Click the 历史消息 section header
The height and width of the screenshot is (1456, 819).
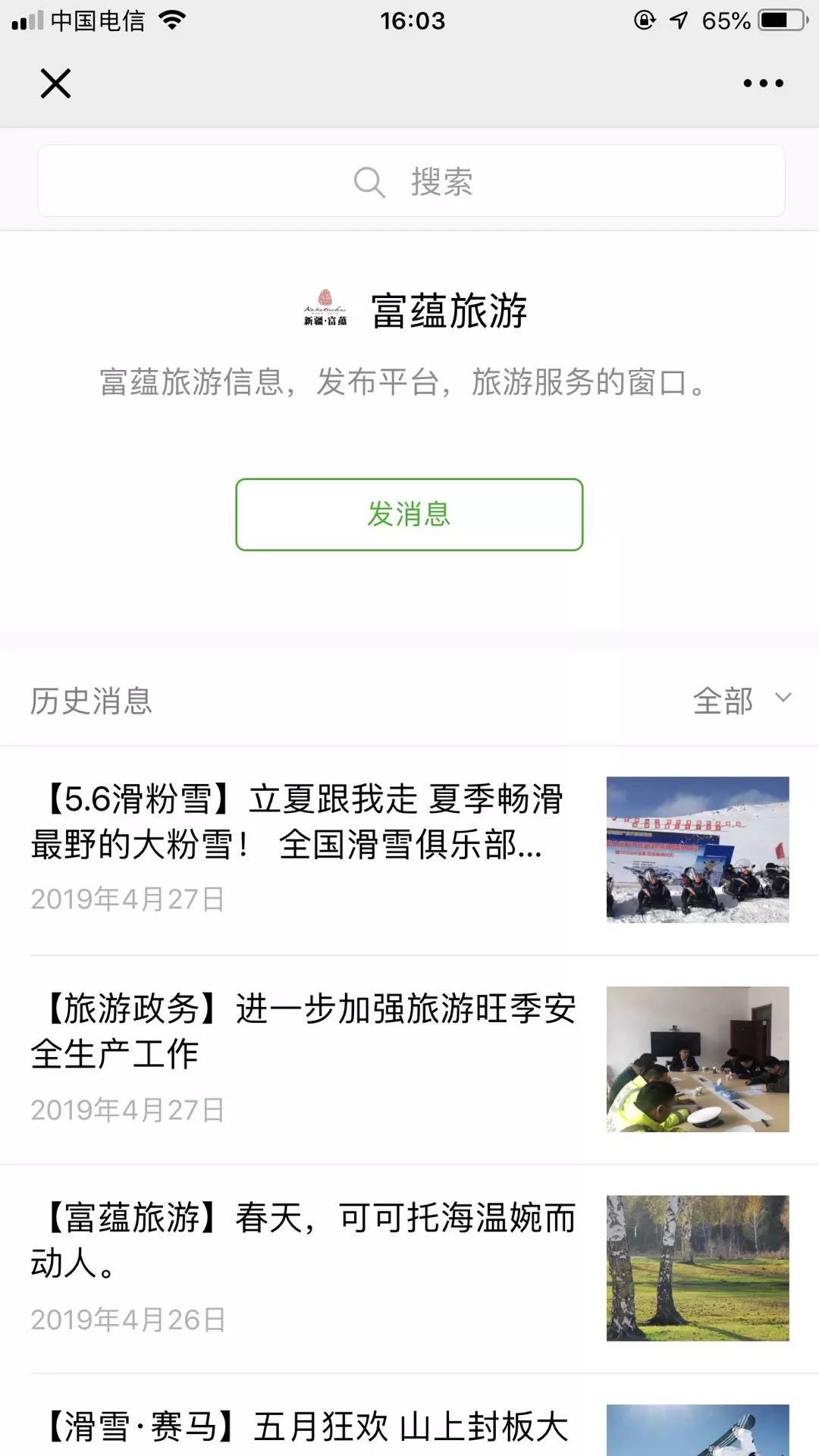89,702
